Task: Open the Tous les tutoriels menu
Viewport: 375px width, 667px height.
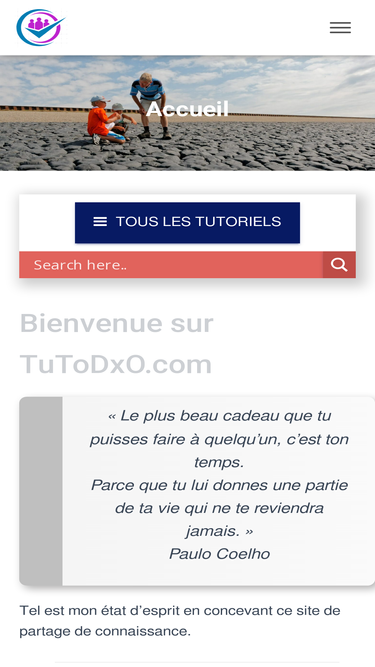Action: (x=188, y=222)
